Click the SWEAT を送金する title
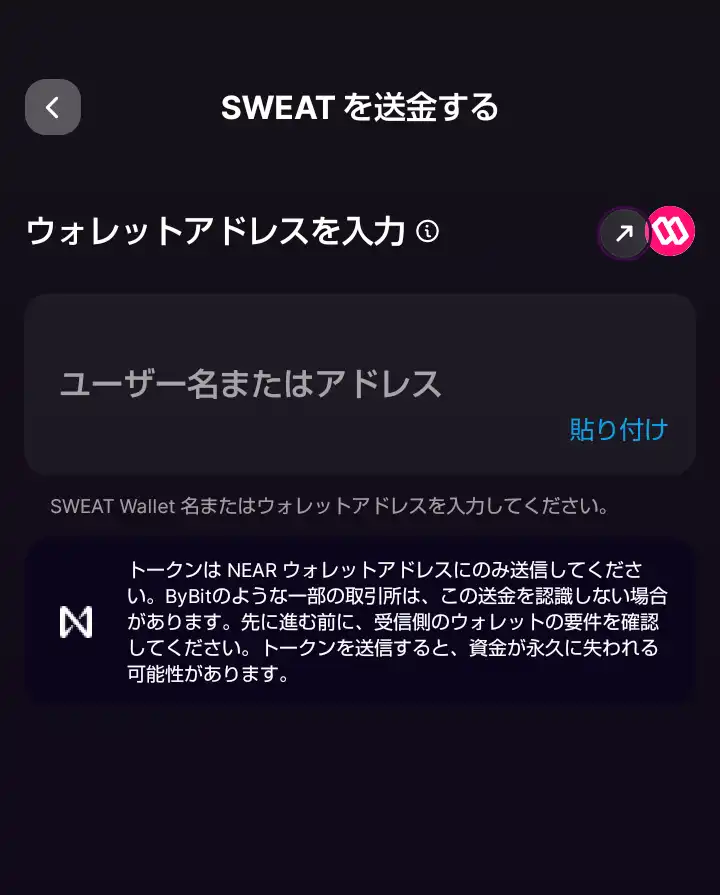This screenshot has width=720, height=895. pyautogui.click(x=360, y=108)
